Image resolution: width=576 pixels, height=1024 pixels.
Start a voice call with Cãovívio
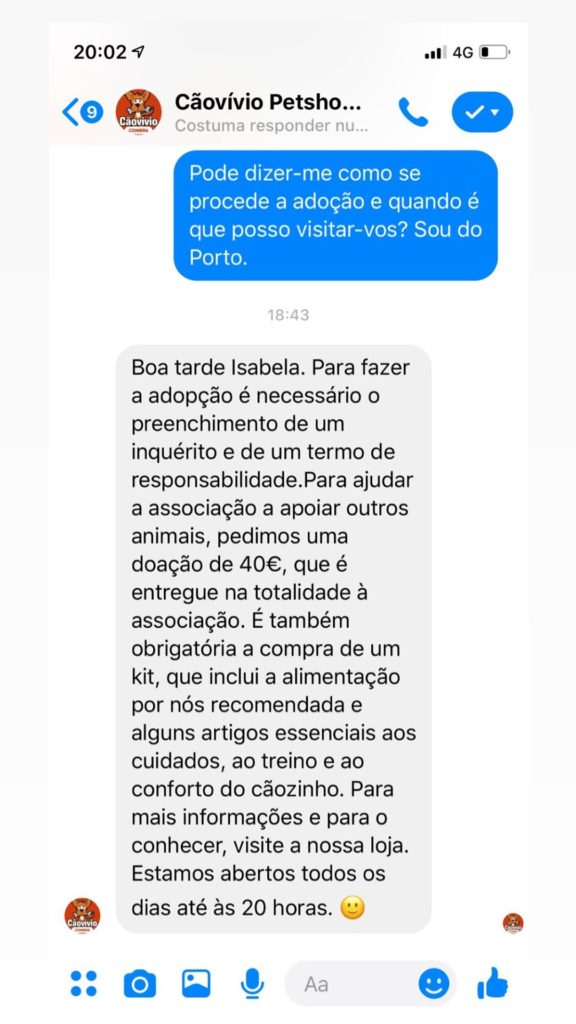[413, 112]
